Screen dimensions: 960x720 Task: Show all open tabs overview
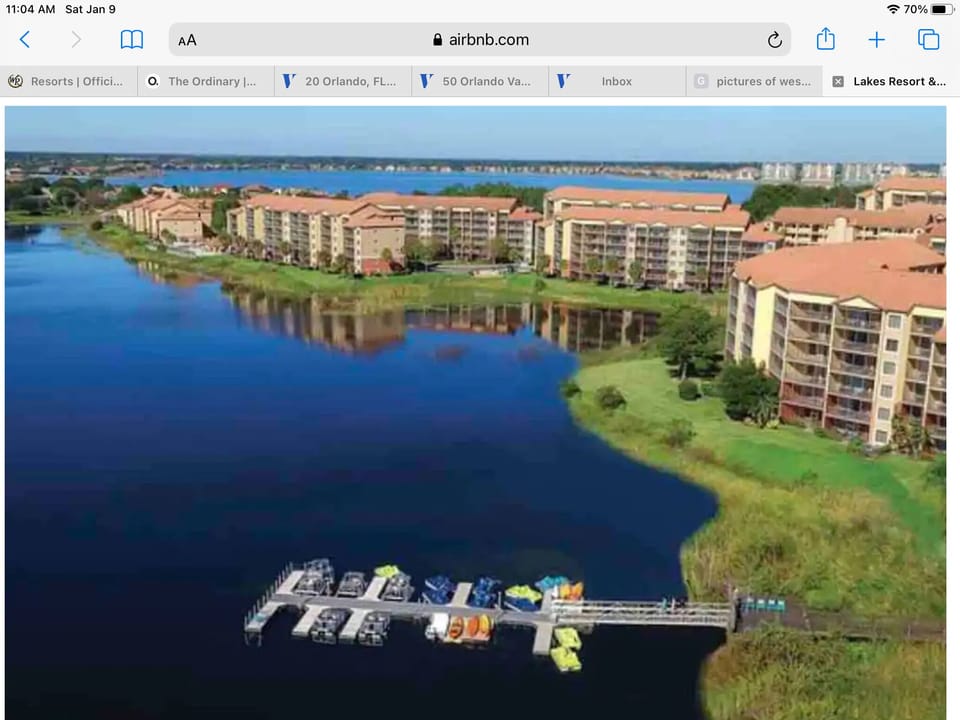(x=928, y=40)
